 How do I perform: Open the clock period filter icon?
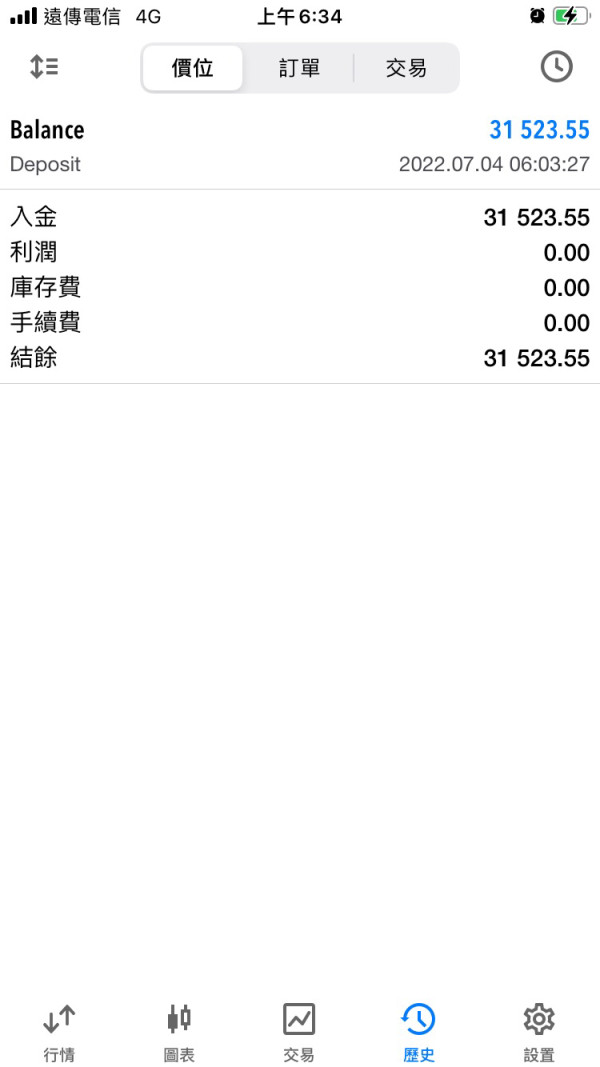click(556, 67)
